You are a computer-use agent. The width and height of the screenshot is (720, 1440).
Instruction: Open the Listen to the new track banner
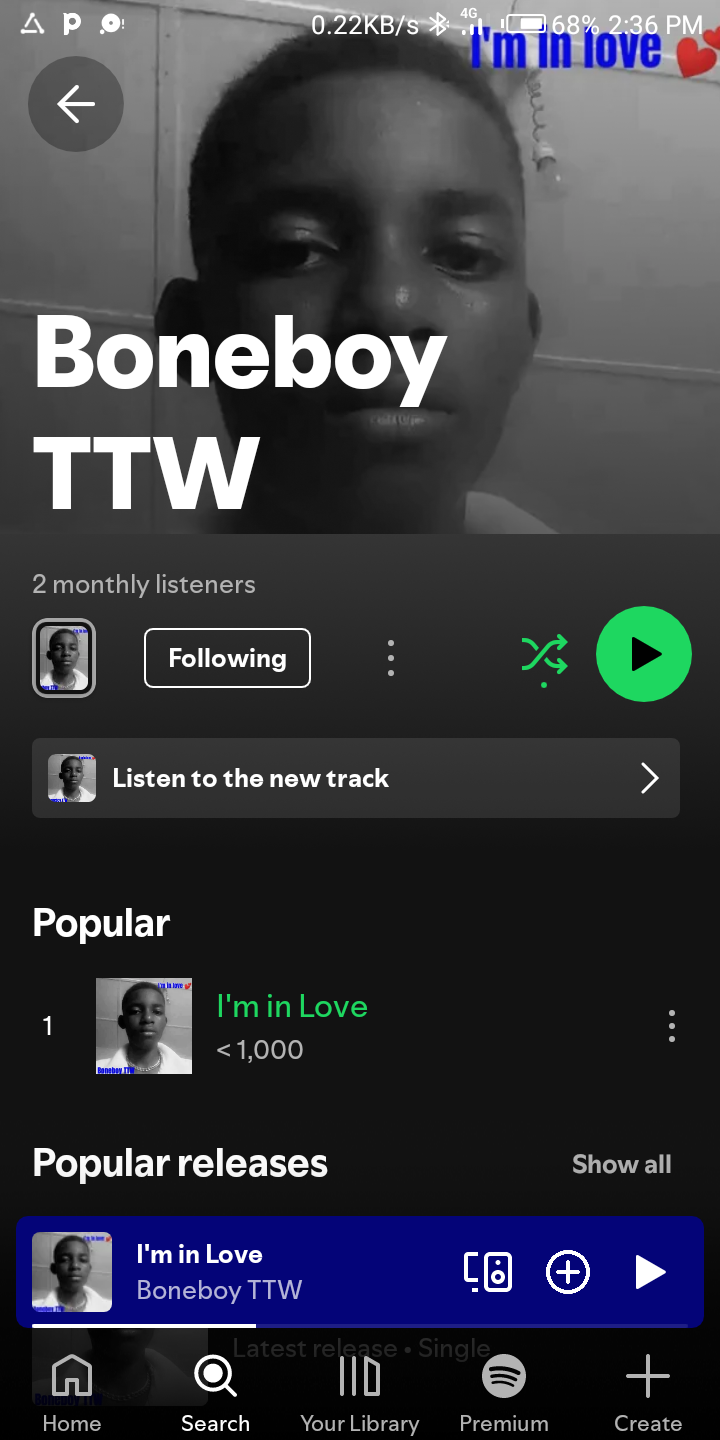coord(356,778)
